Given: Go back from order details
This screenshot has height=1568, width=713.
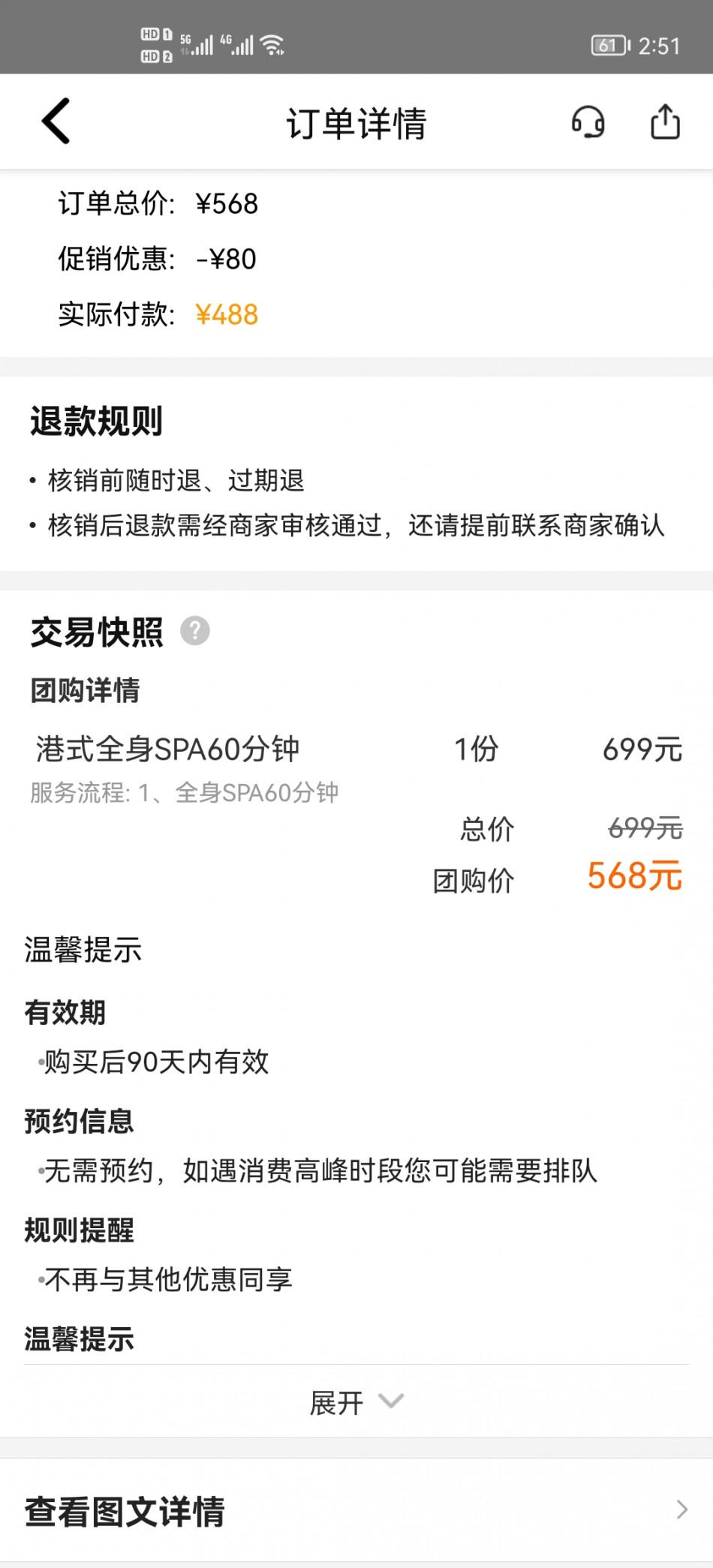Looking at the screenshot, I should coord(56,122).
